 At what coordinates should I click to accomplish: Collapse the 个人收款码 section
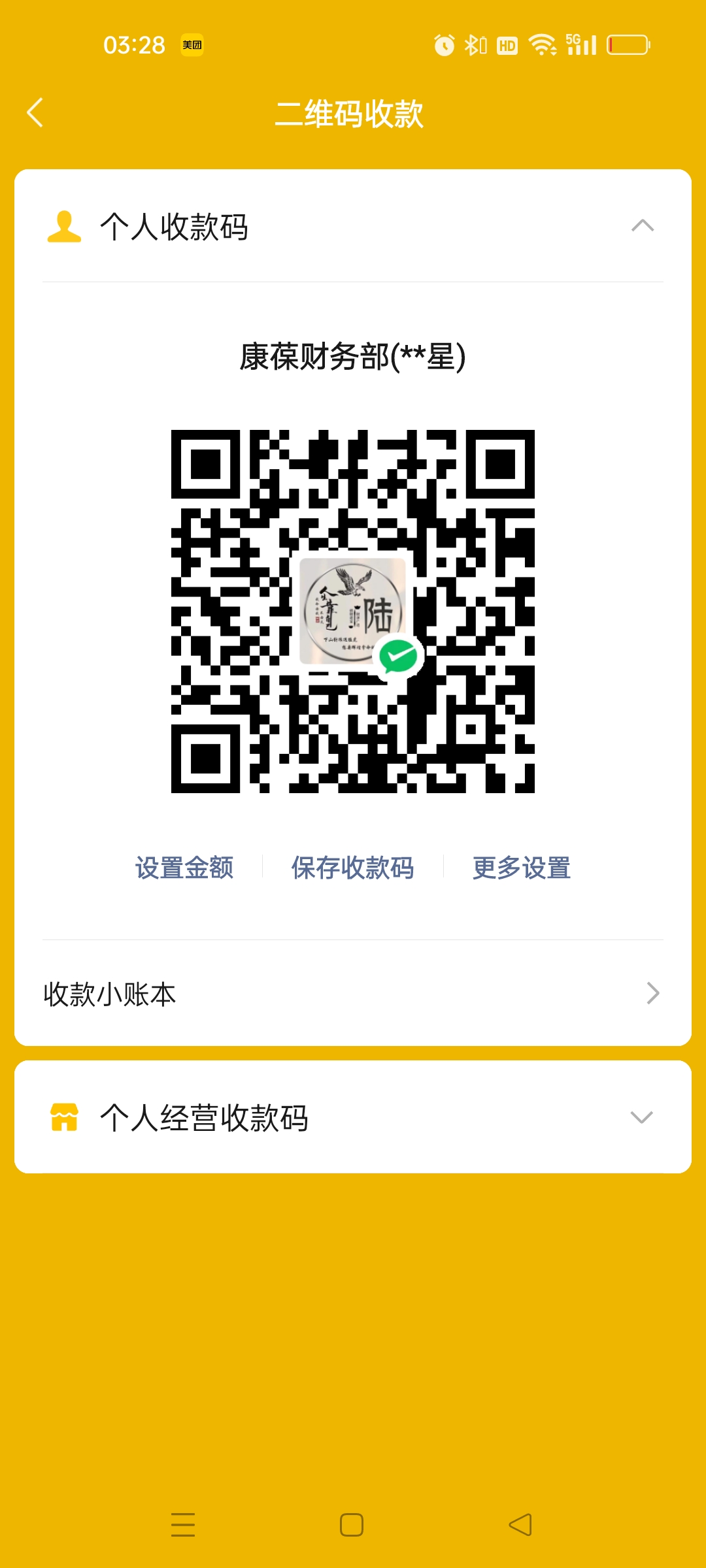coord(642,226)
